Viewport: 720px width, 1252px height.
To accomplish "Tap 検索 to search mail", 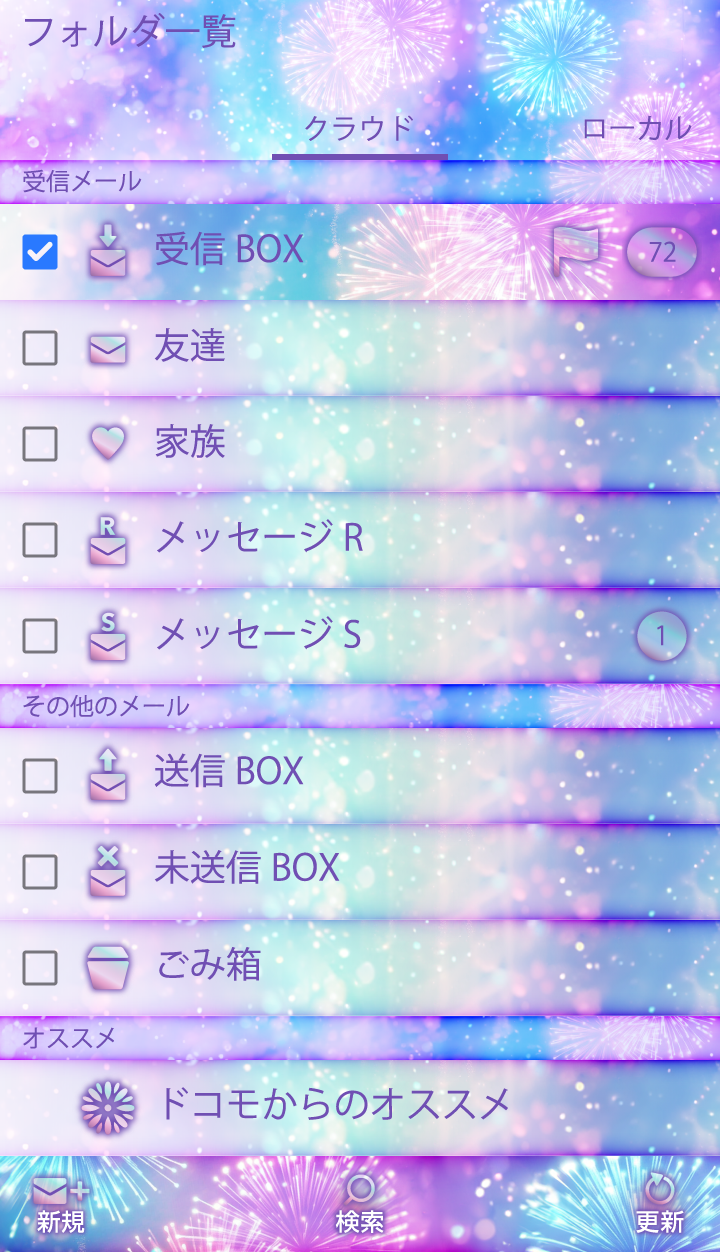I will [x=360, y=1205].
